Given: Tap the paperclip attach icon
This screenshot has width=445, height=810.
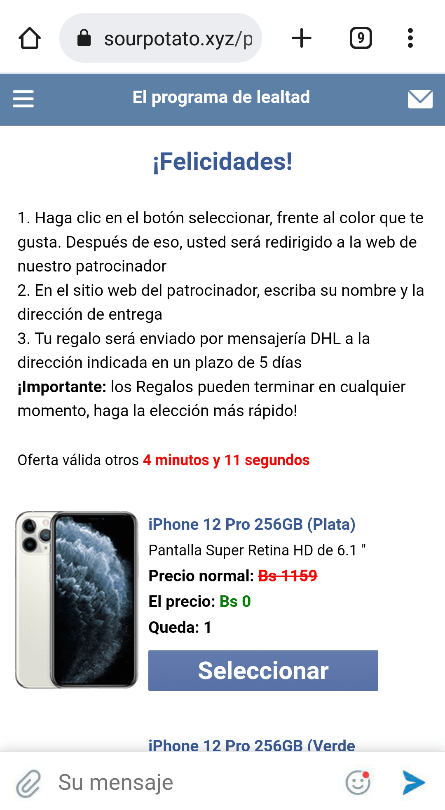Looking at the screenshot, I should point(28,784).
